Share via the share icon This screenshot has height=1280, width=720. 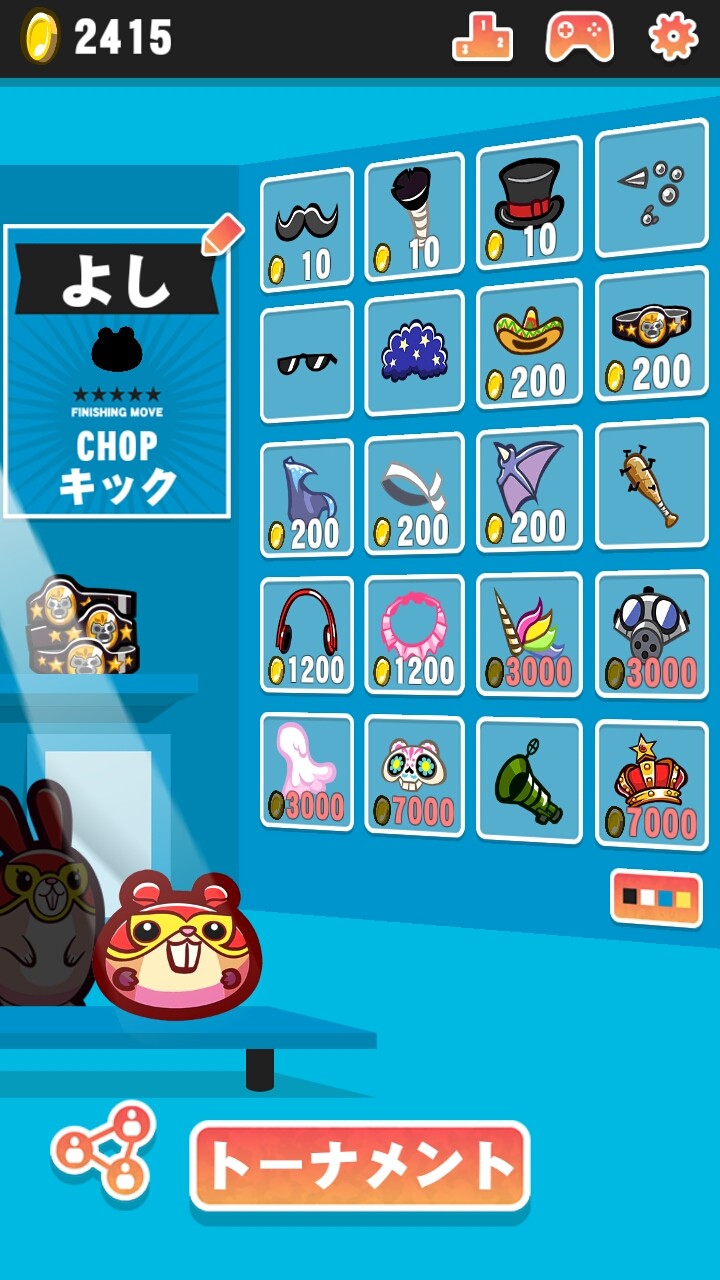104,1150
